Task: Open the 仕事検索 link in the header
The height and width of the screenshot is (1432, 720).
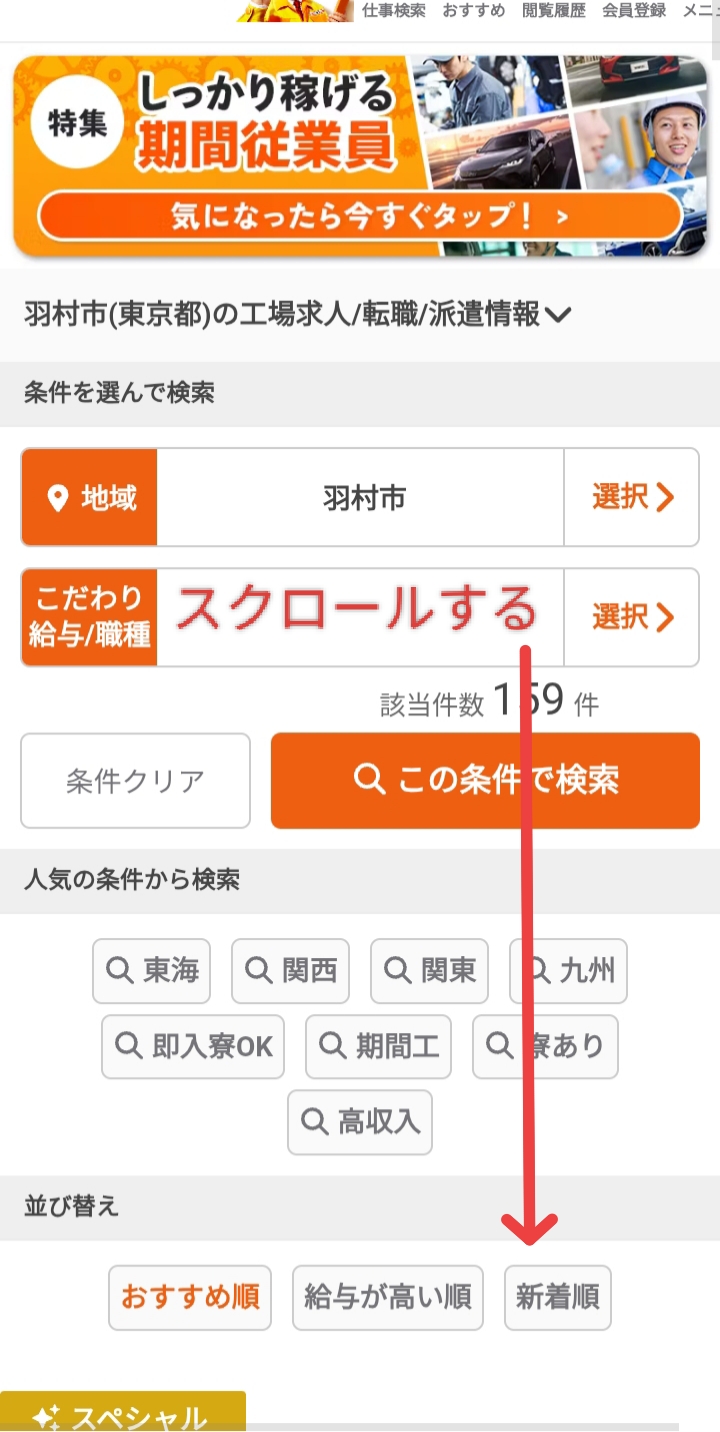Action: [393, 11]
